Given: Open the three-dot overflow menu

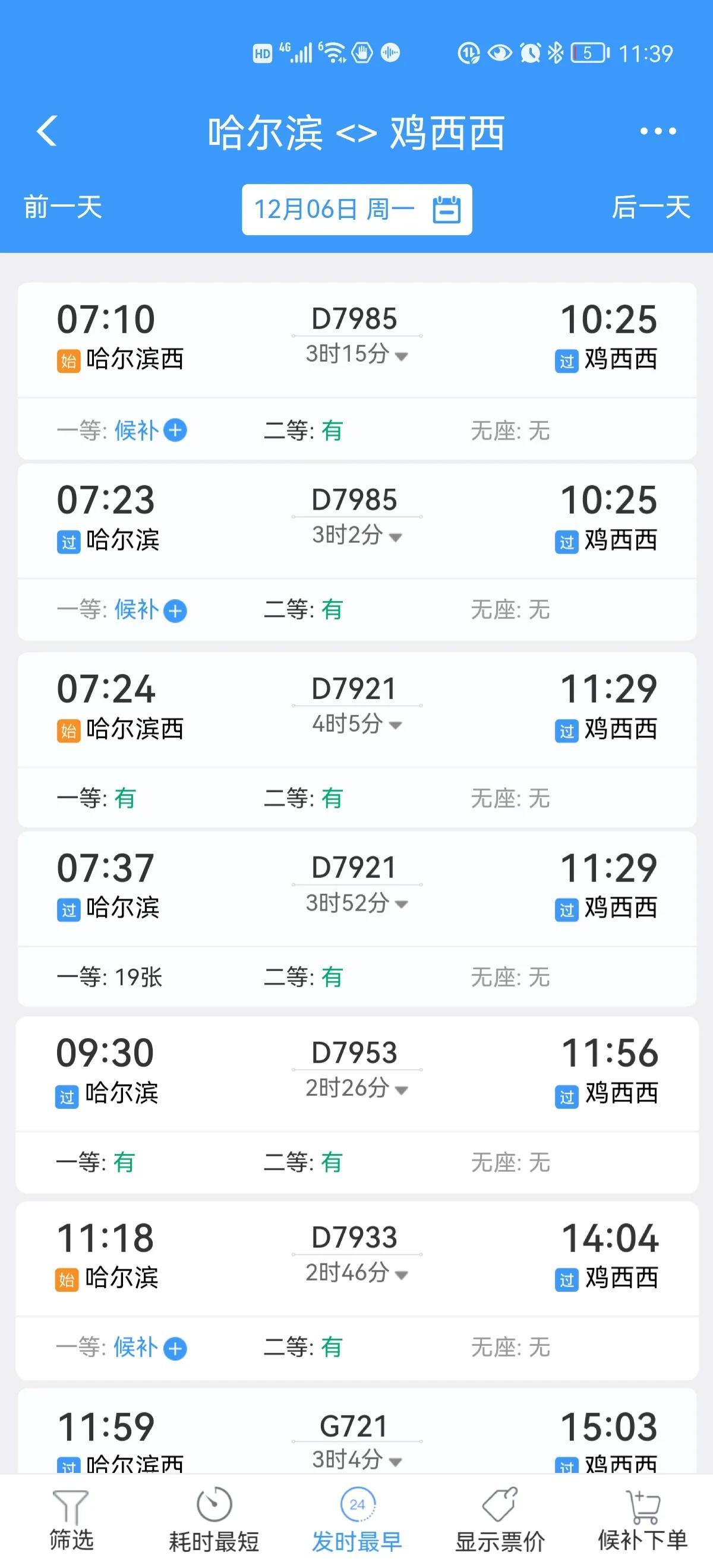Looking at the screenshot, I should (658, 131).
